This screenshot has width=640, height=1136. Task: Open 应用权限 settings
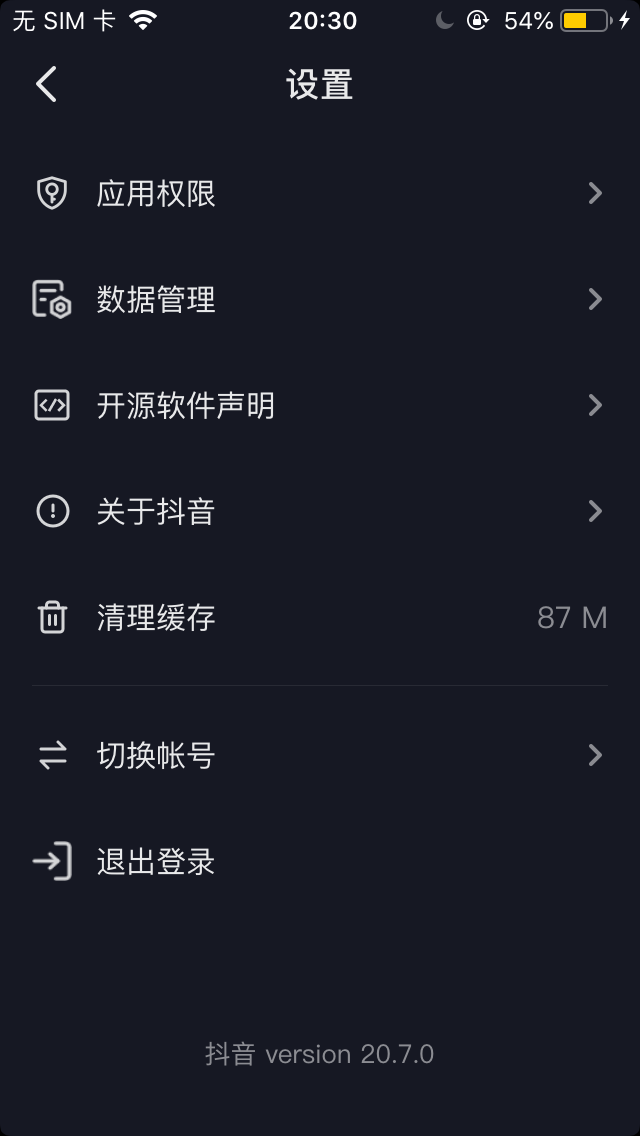tap(156, 194)
